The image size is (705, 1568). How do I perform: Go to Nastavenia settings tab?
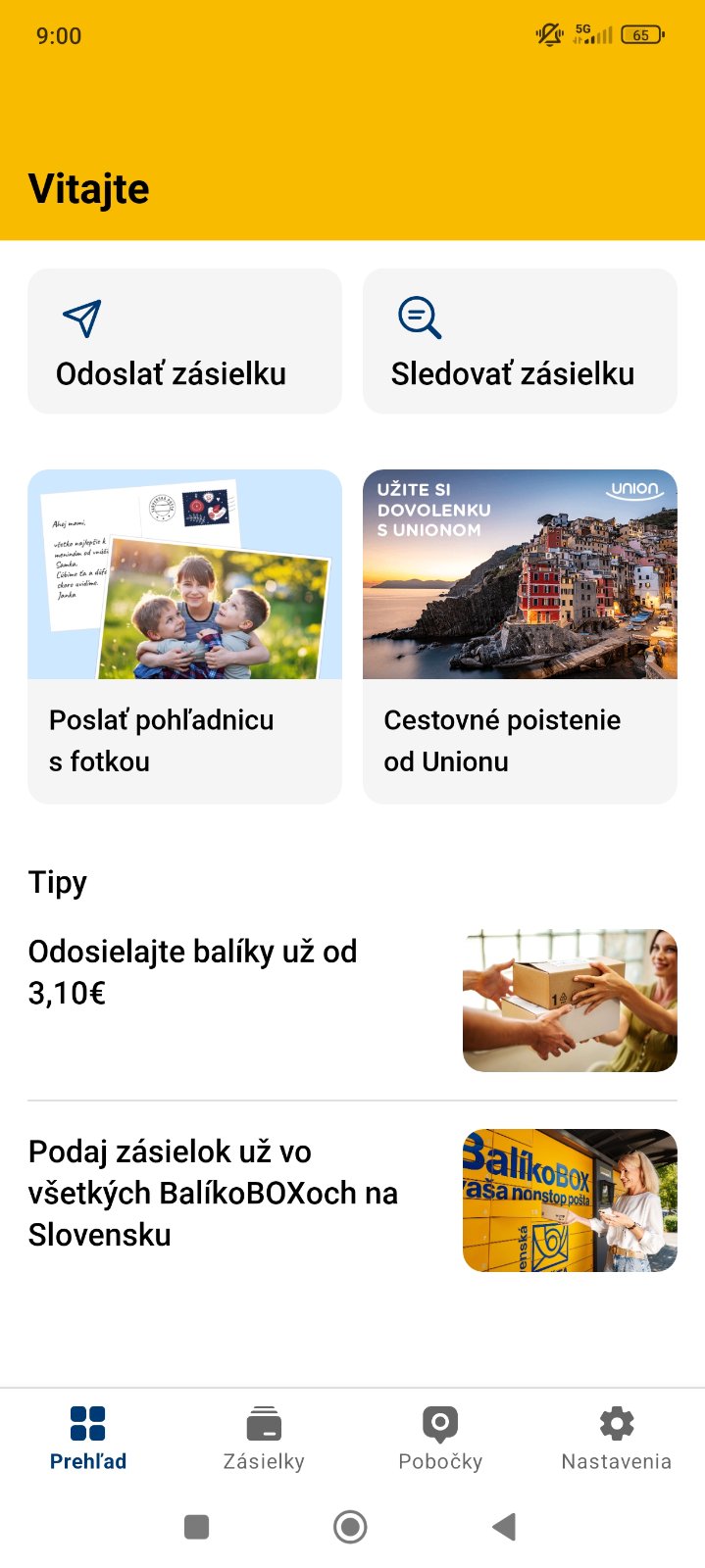616,1437
